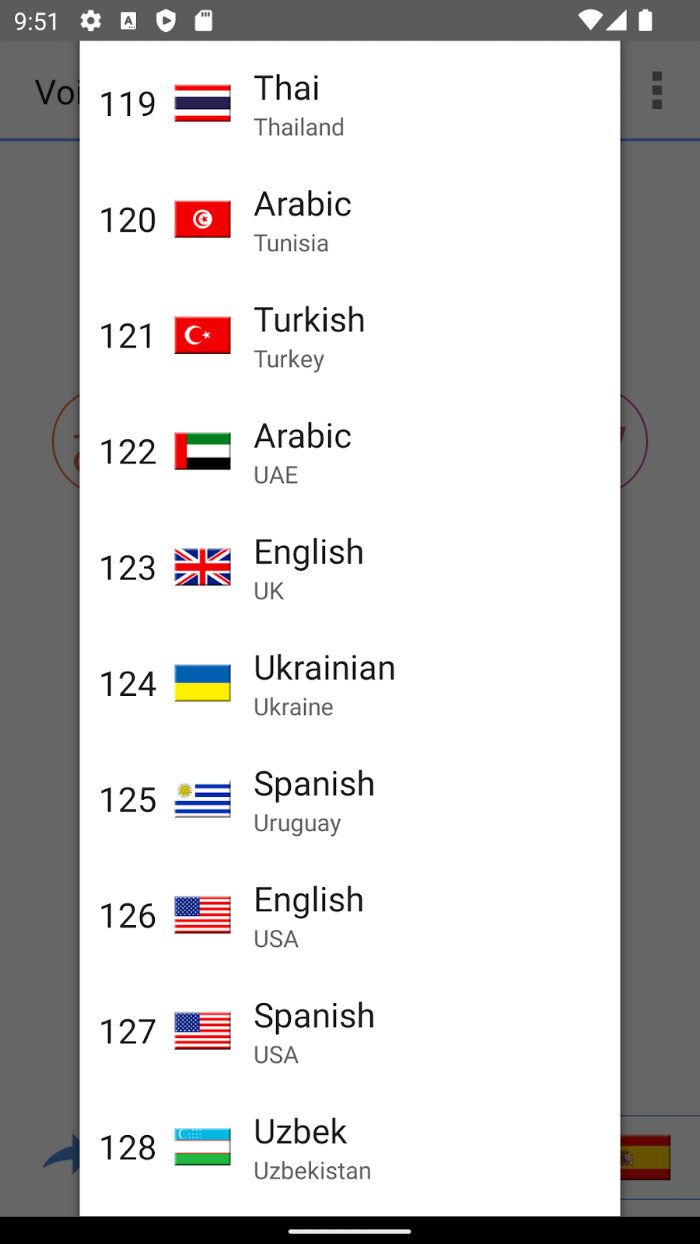The width and height of the screenshot is (700, 1244).
Task: Pick Turkish (Turkey) from the list
Action: (x=349, y=336)
